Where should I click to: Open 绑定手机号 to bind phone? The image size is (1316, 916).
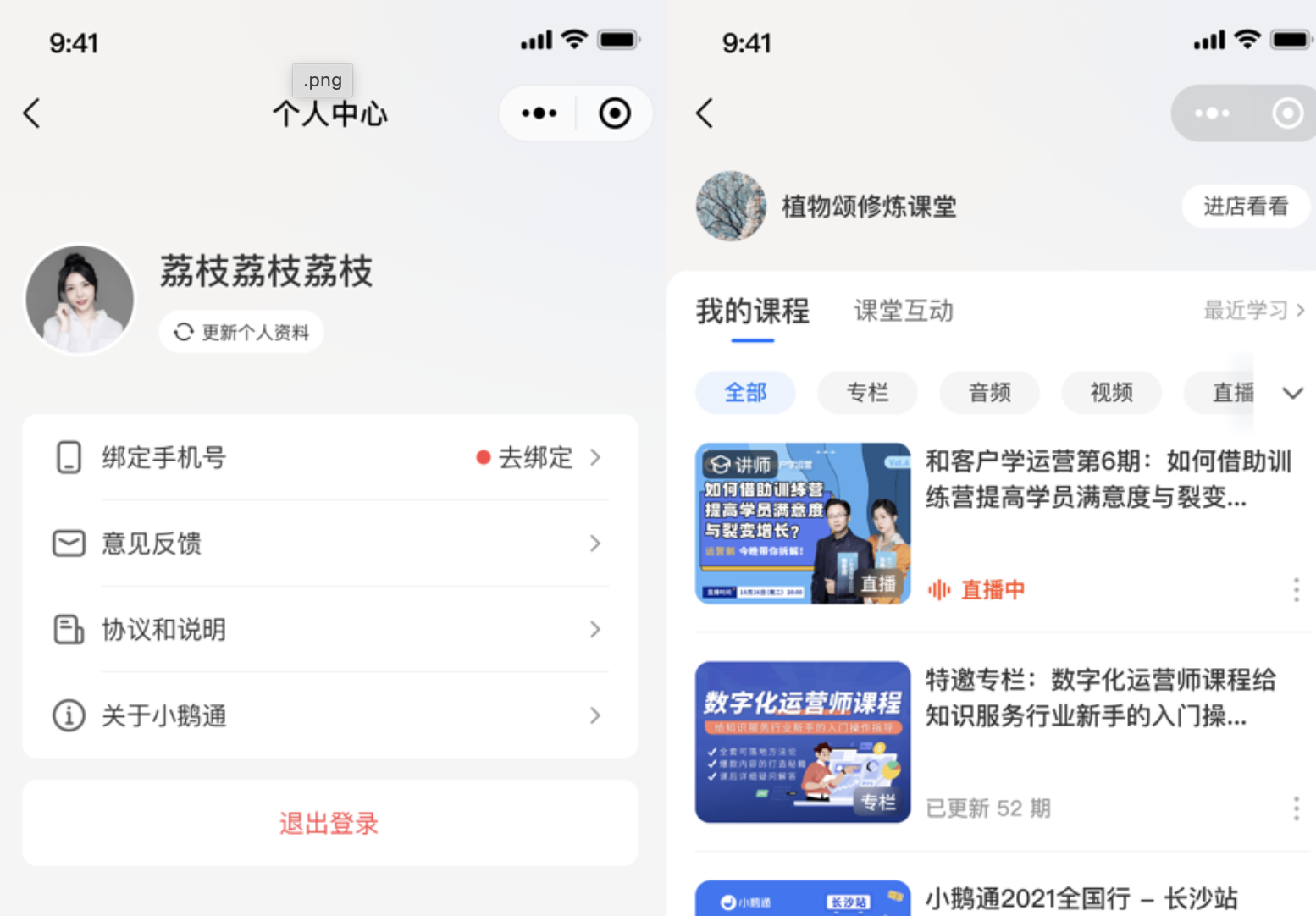pos(329,458)
